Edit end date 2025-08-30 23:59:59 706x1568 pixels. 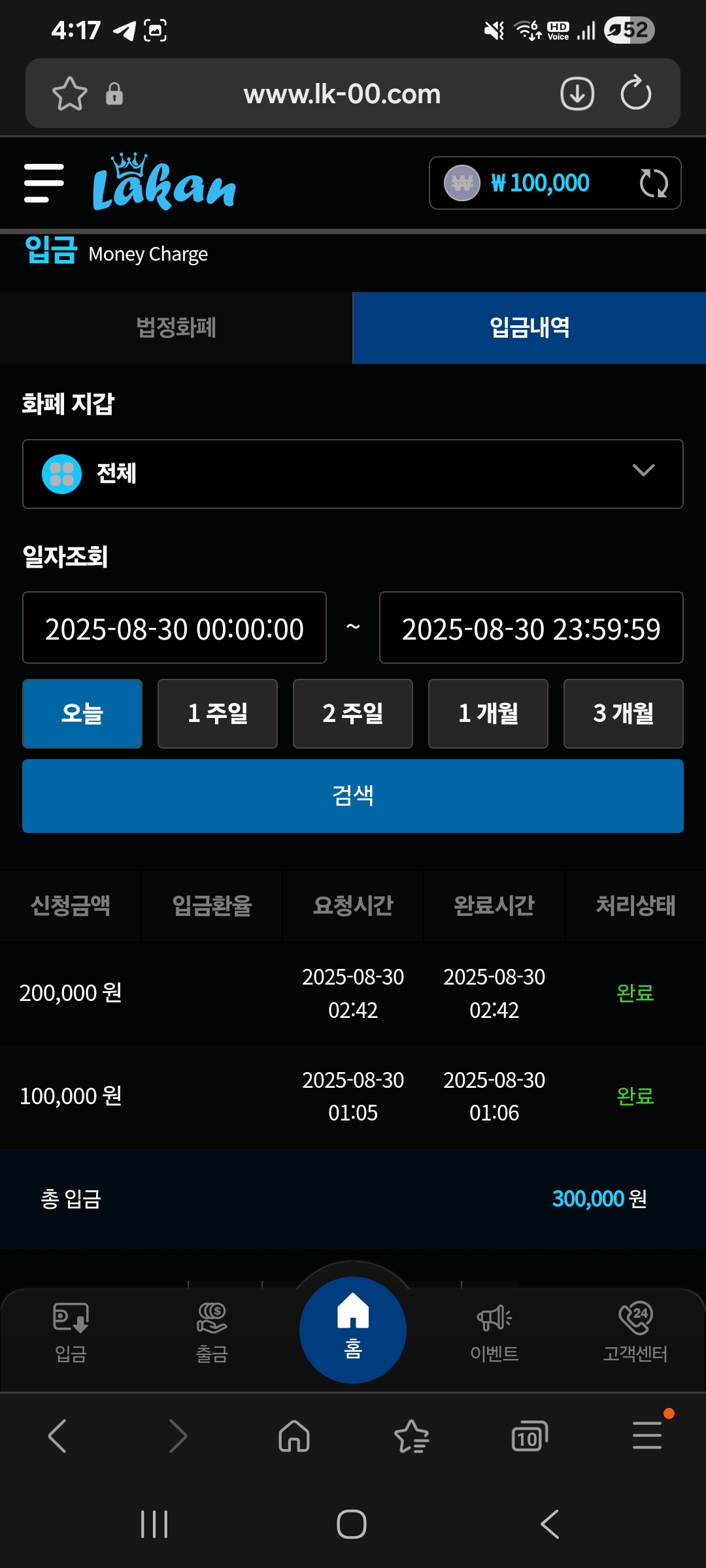pos(531,628)
